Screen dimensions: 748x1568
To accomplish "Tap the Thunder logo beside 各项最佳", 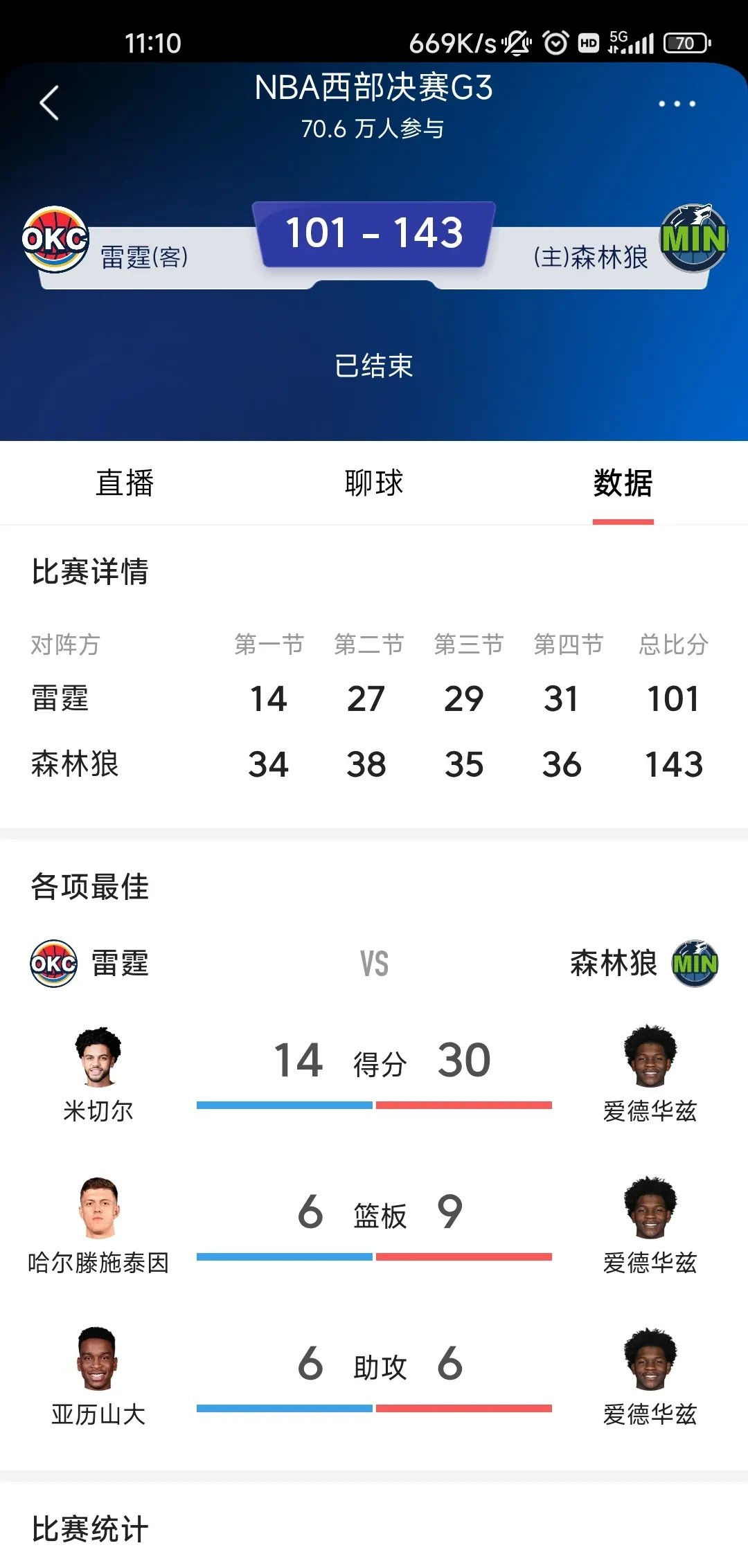I will pos(52,962).
